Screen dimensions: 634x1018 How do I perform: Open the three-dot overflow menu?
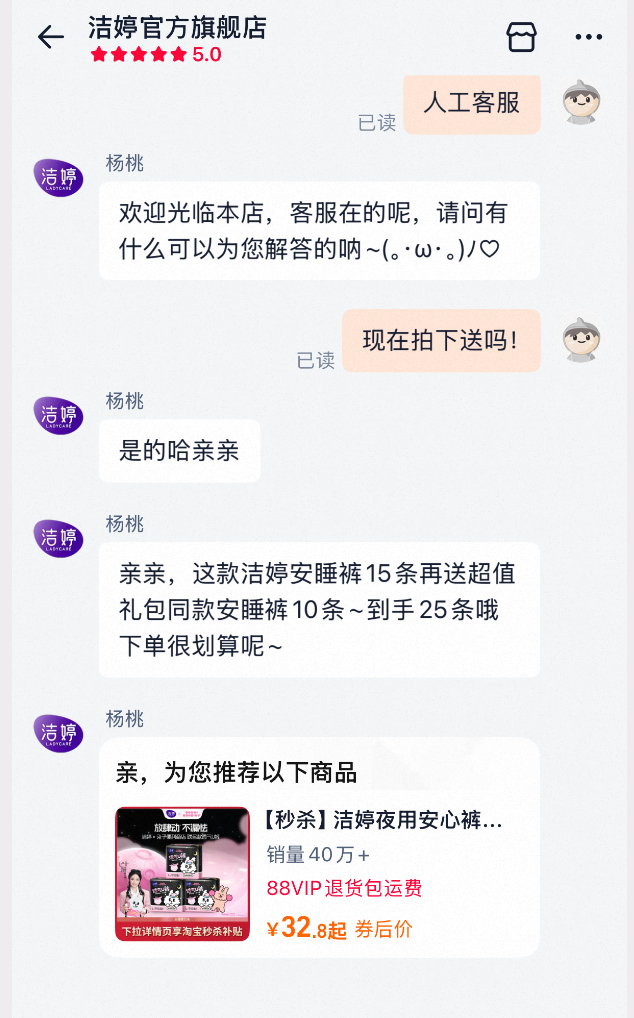click(589, 37)
